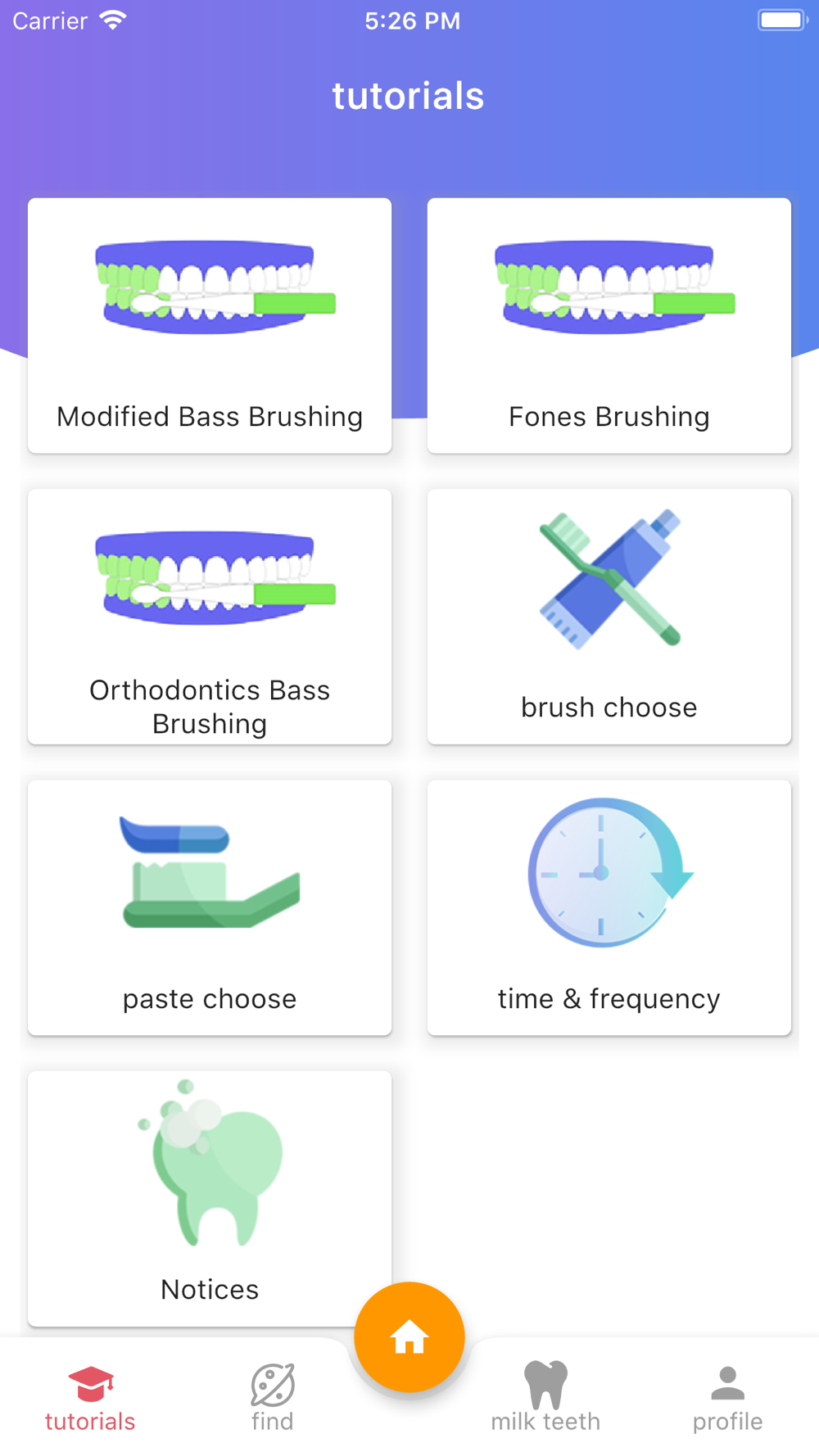Switch to the find tab

(273, 1397)
